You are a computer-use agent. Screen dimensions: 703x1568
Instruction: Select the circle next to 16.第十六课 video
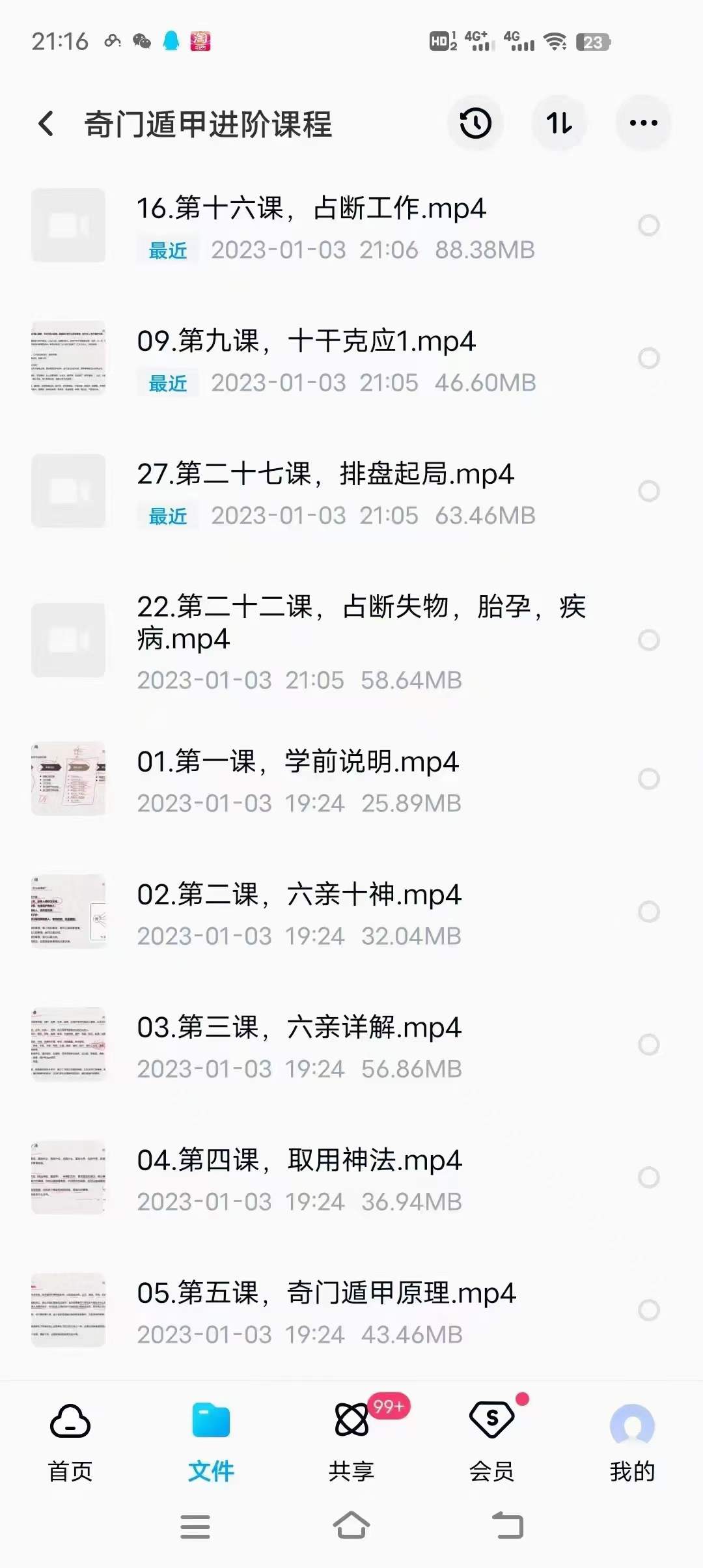[648, 225]
